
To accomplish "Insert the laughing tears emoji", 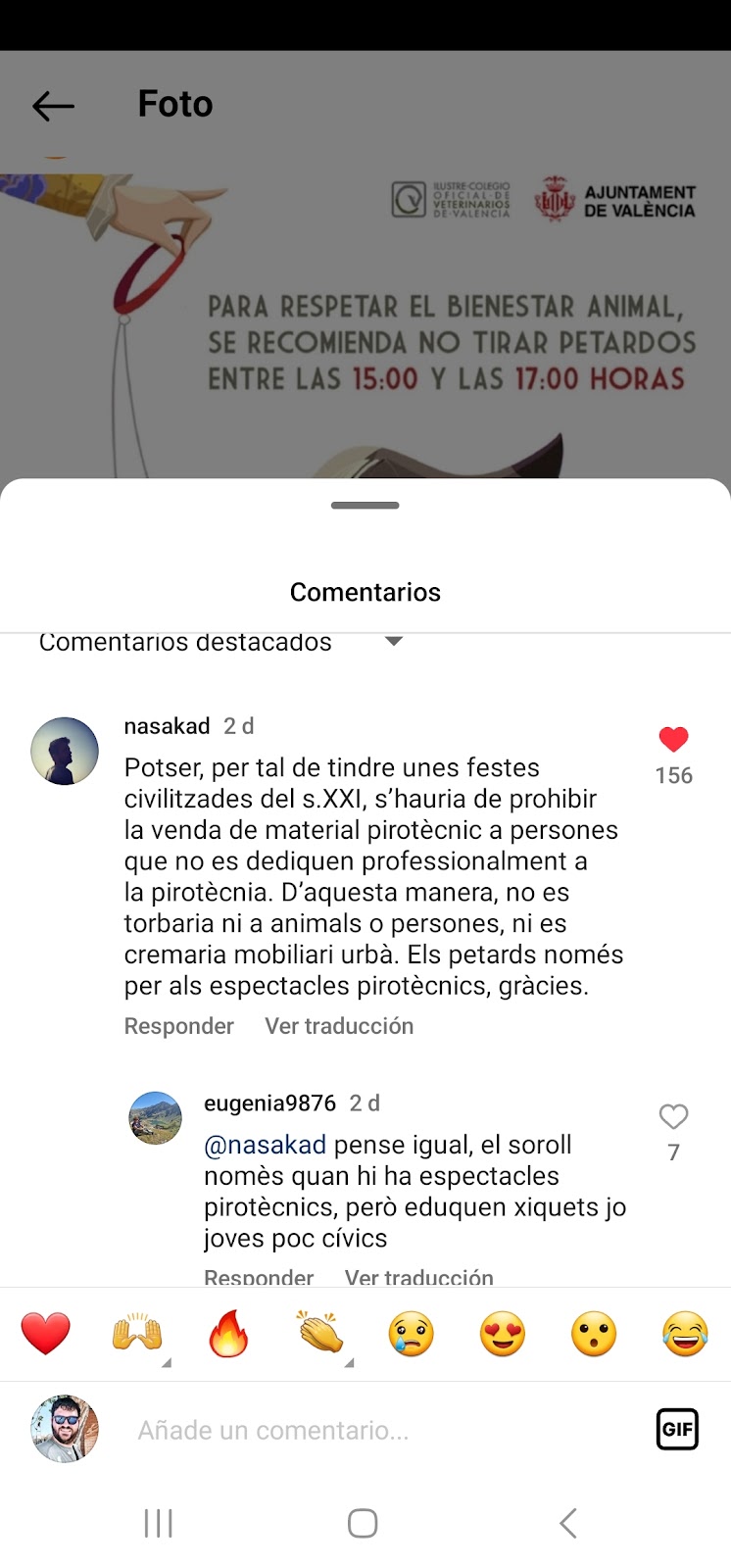I will point(685,1334).
